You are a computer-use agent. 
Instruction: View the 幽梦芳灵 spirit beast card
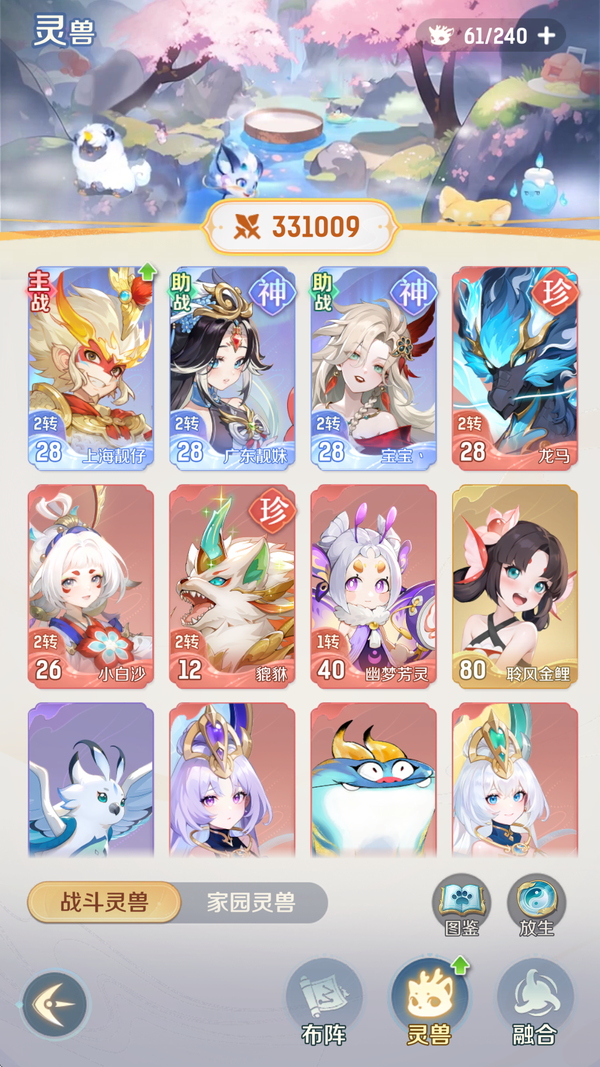tap(374, 586)
